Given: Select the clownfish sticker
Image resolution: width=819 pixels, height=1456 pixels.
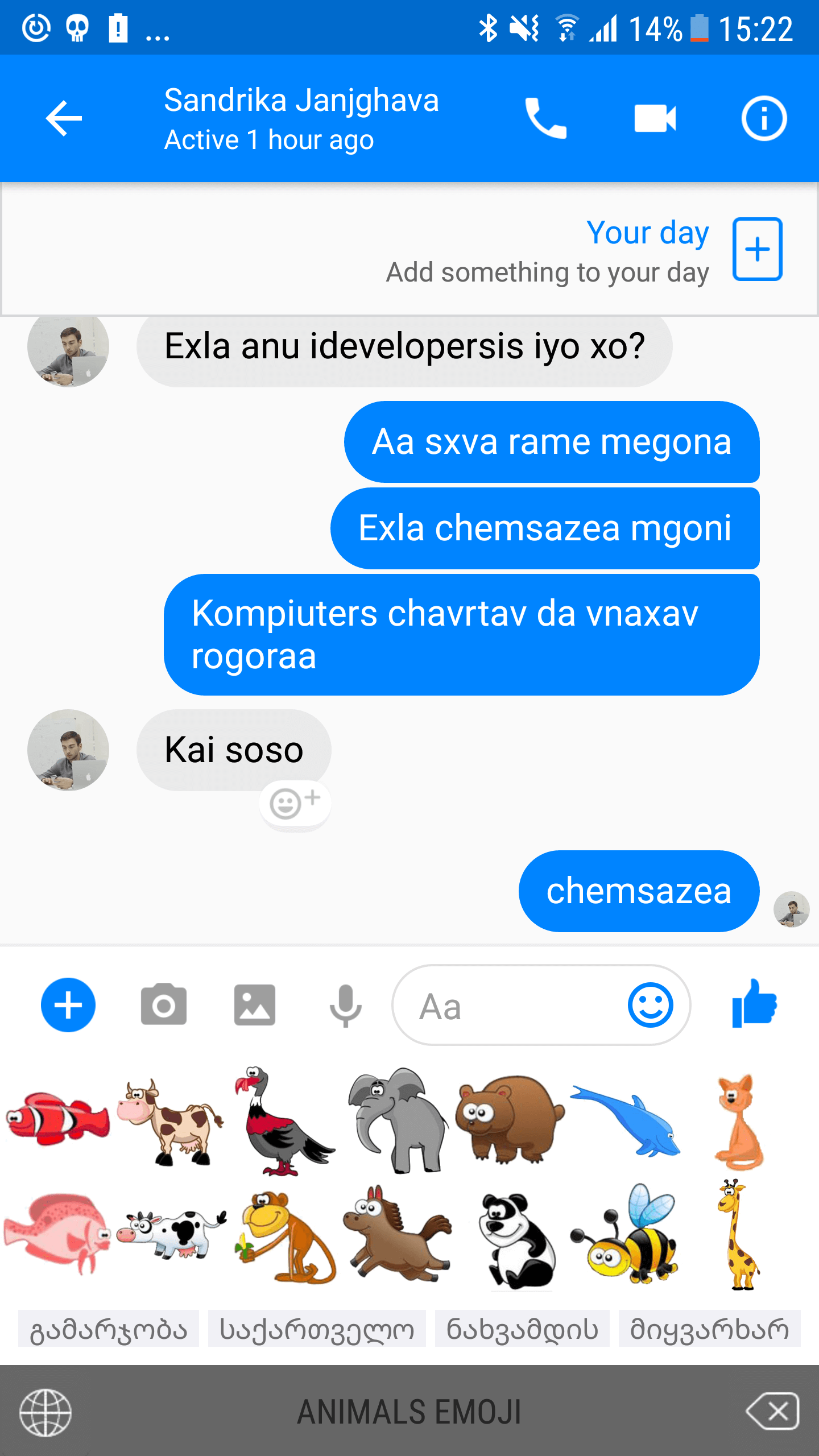Looking at the screenshot, I should point(57,1118).
